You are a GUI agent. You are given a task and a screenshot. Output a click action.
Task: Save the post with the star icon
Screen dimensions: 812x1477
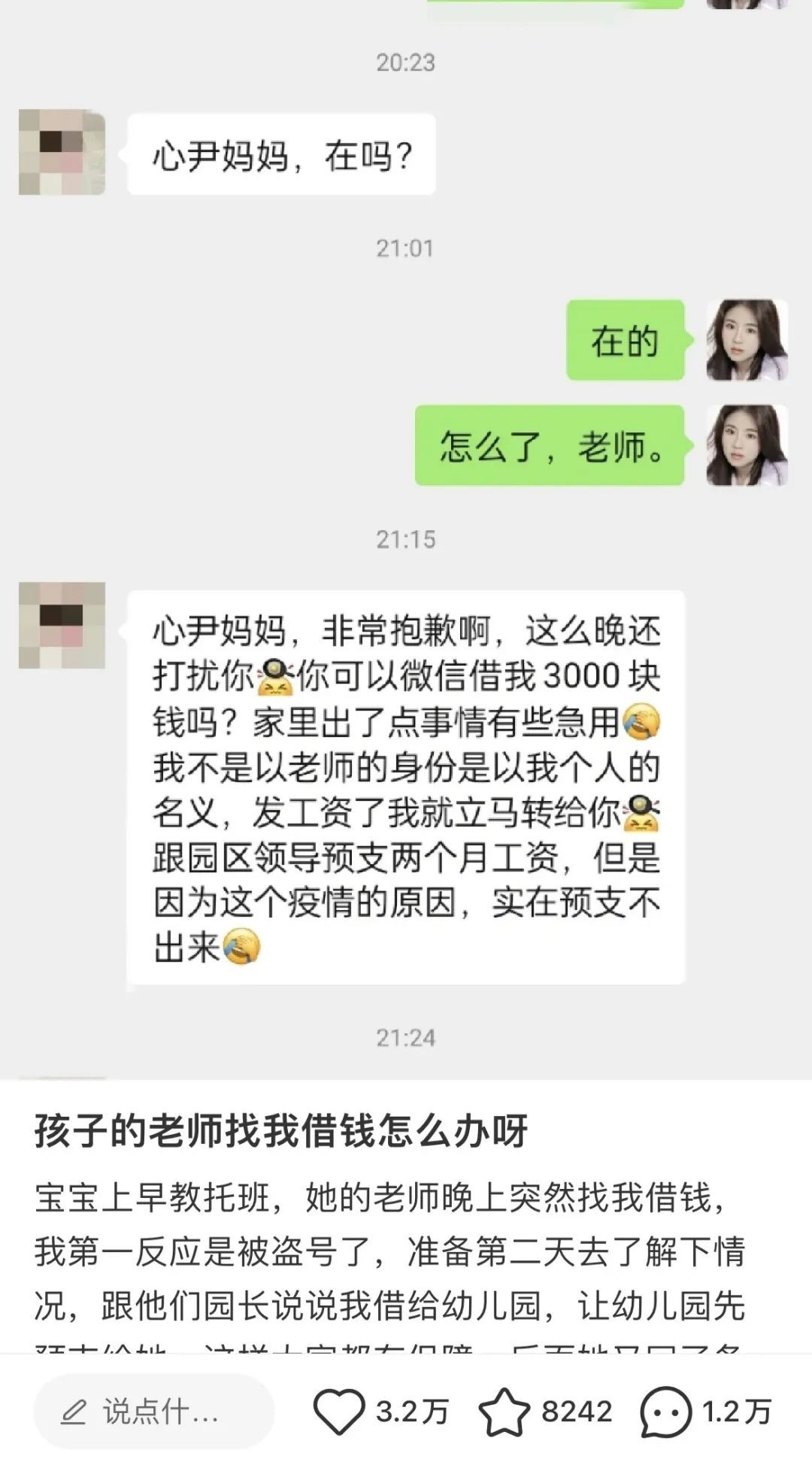coord(504,1412)
